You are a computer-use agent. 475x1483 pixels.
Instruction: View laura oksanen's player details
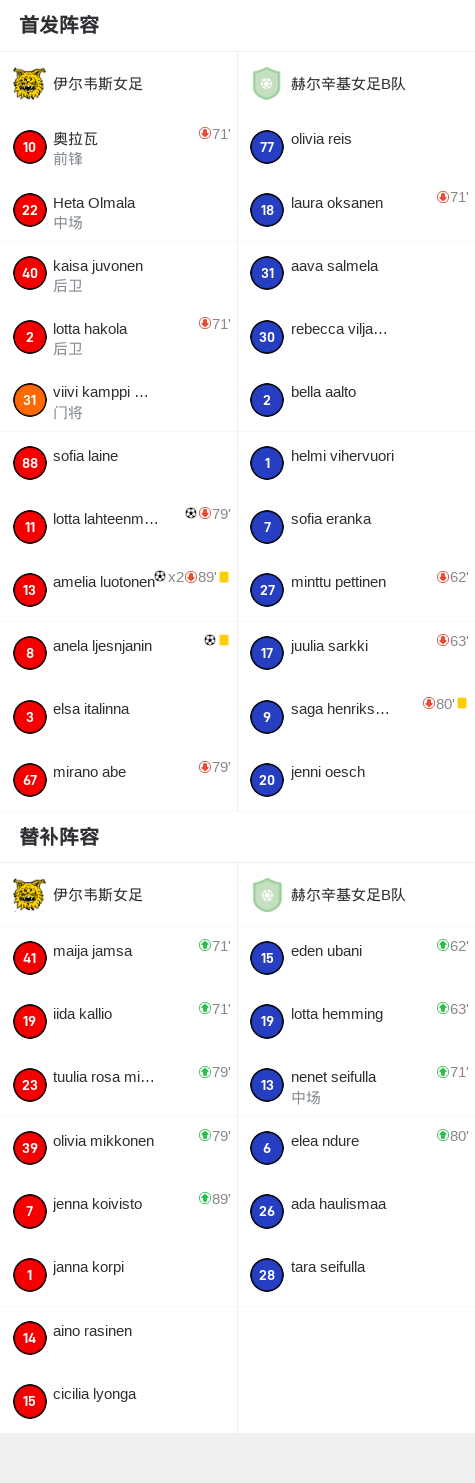[x=356, y=211]
